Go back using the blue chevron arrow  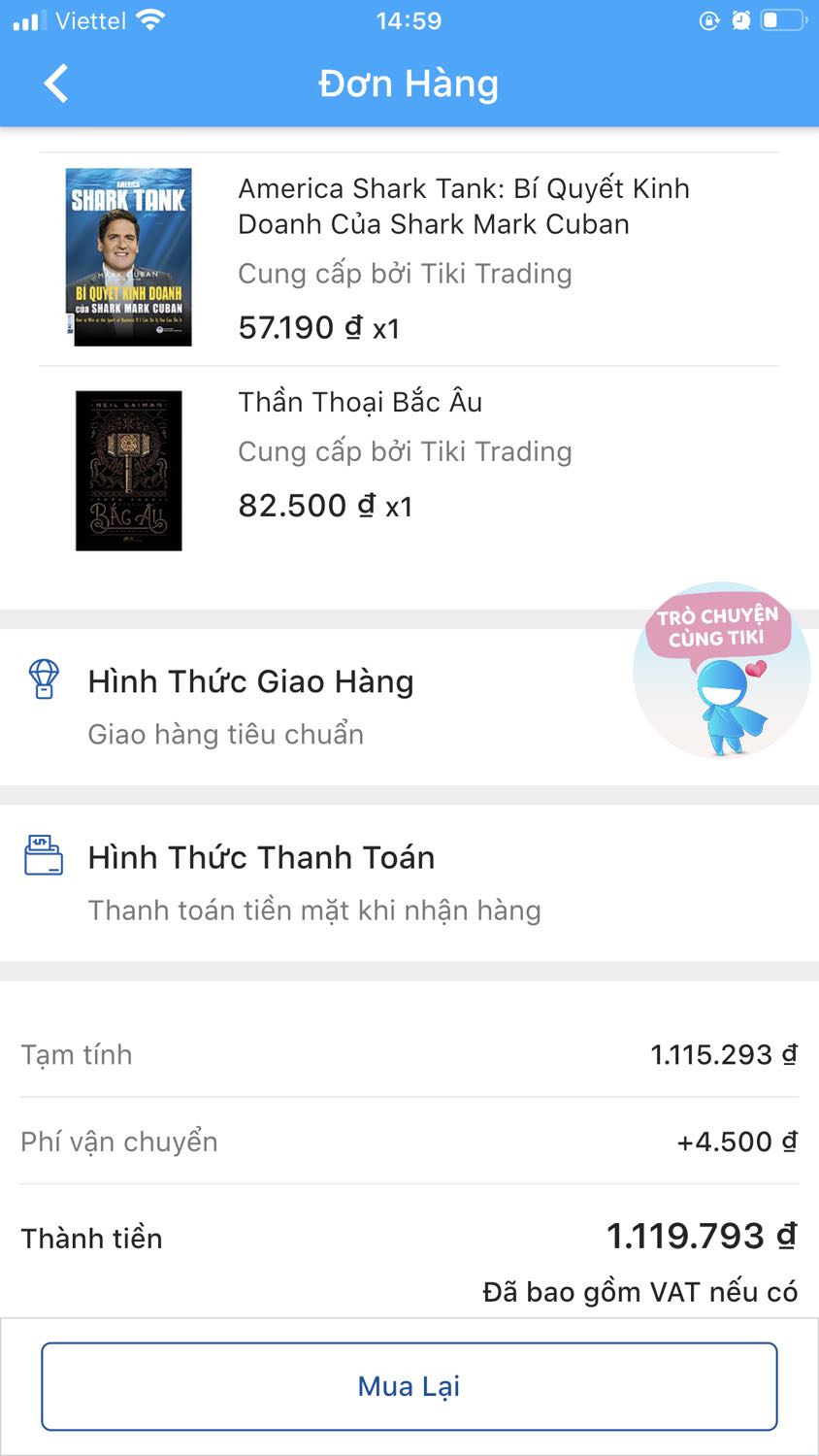point(55,83)
